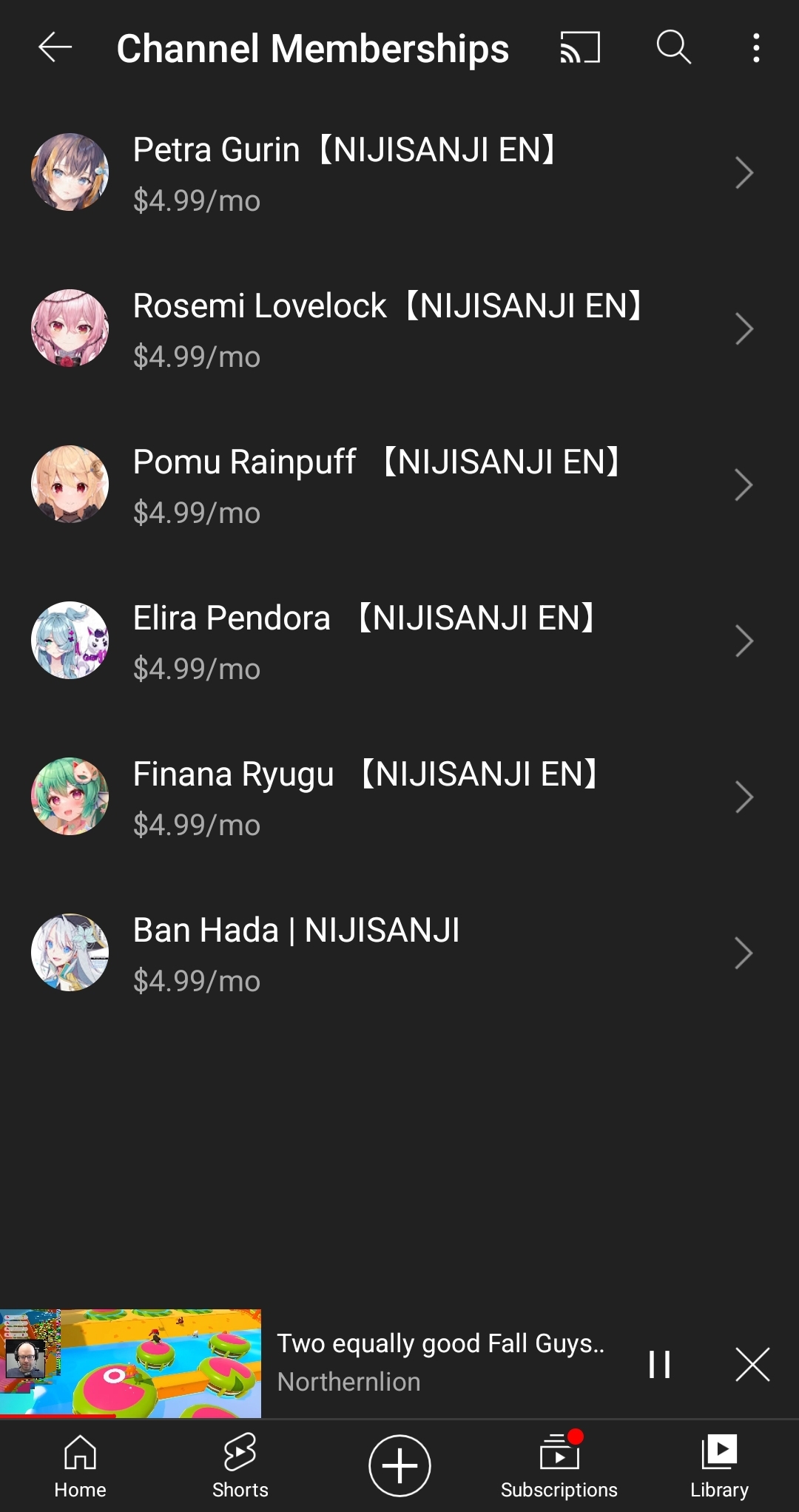The width and height of the screenshot is (799, 1512).
Task: Open Petra Gurin membership
Action: (x=392, y=173)
